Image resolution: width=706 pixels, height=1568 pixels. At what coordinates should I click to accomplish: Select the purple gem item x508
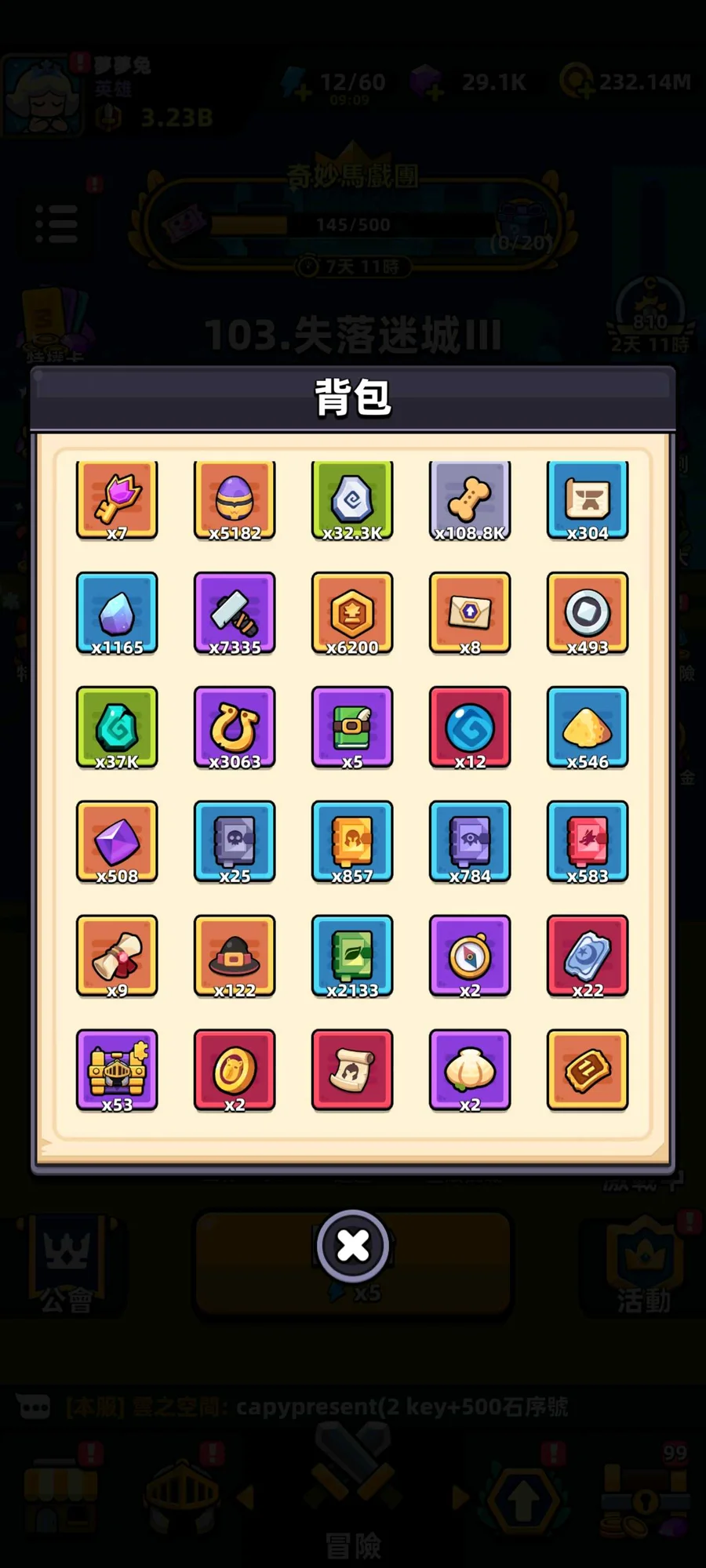[117, 842]
